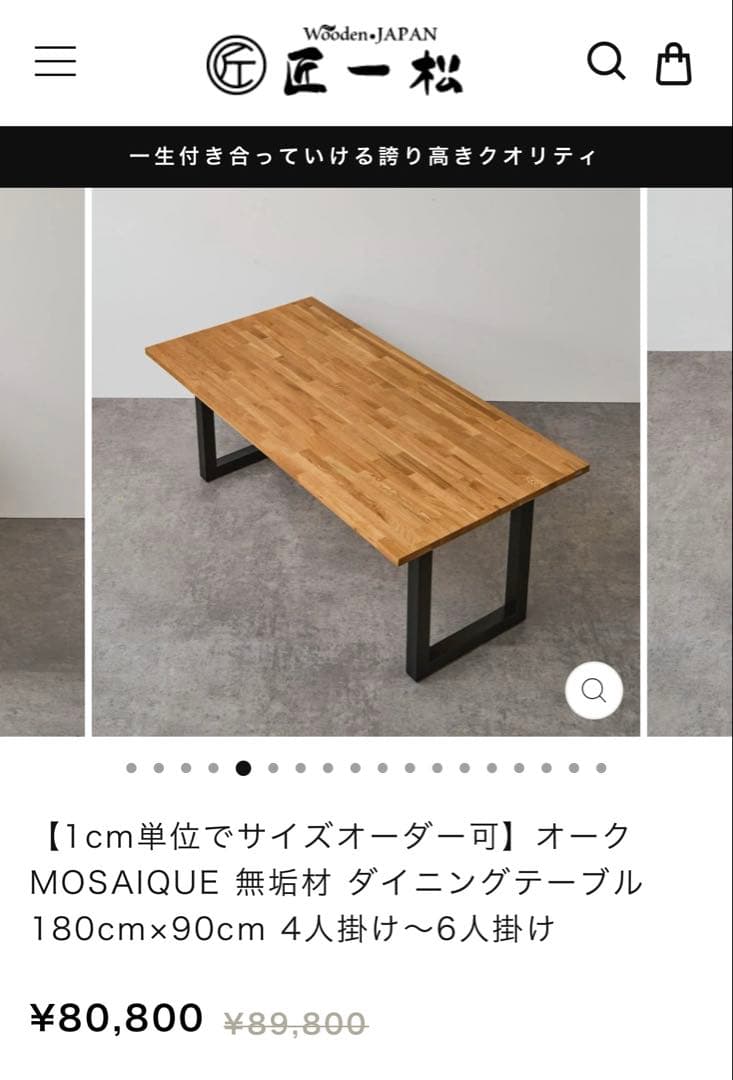The width and height of the screenshot is (733, 1080).
Task: Click the search magnifier icon
Action: [x=605, y=62]
